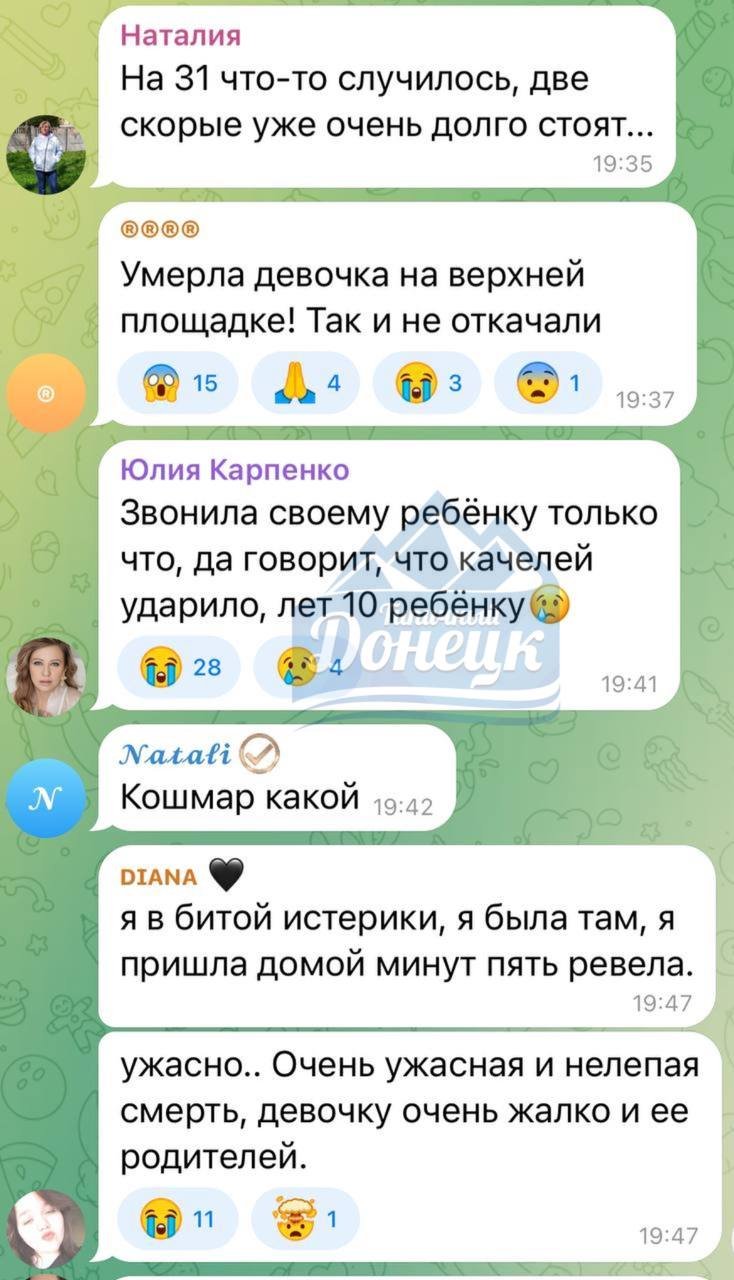Image resolution: width=734 pixels, height=1280 pixels.
Task: Open Наталия's profile photo
Action: (46, 153)
